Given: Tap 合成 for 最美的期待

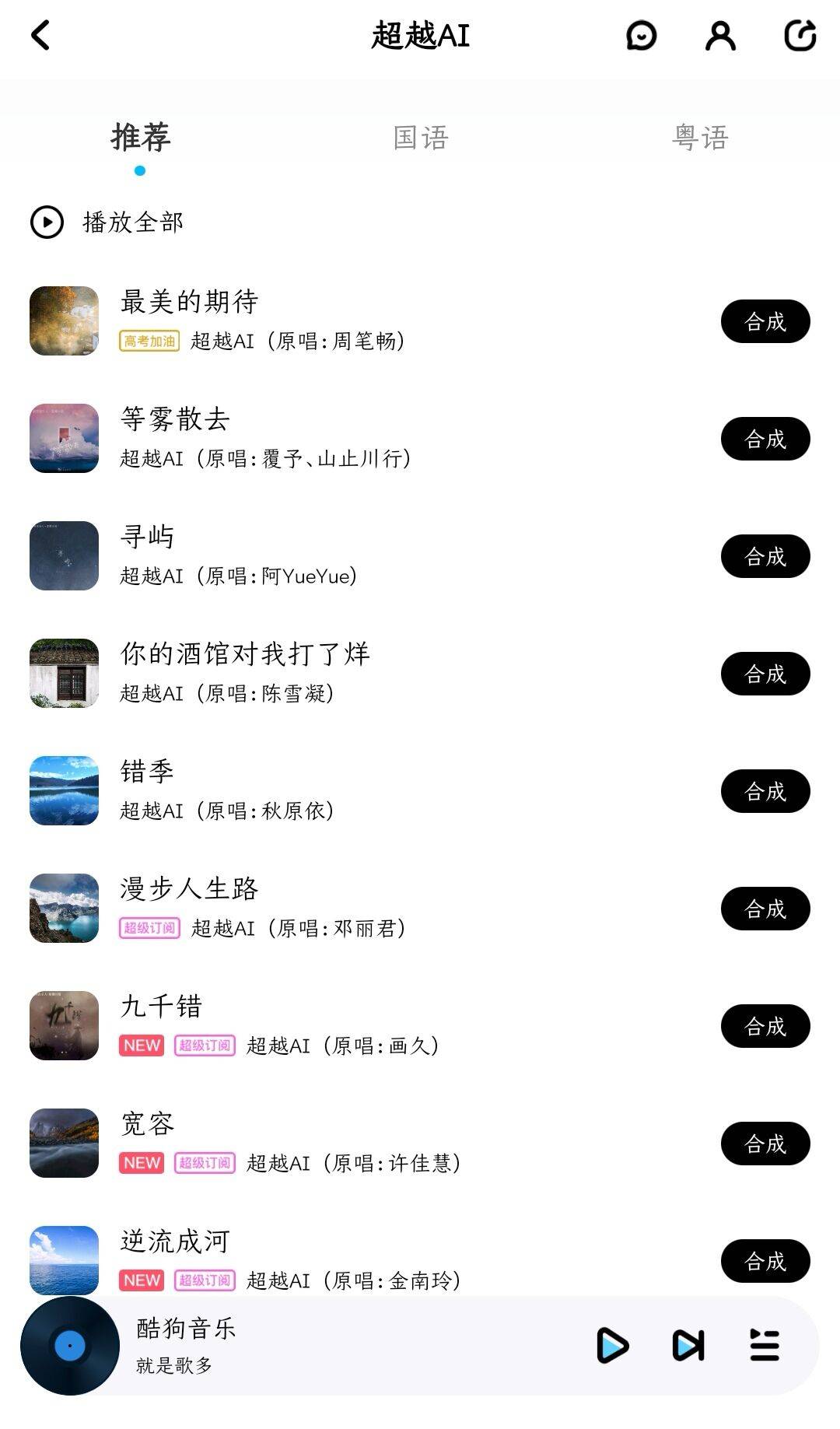Looking at the screenshot, I should tap(765, 321).
